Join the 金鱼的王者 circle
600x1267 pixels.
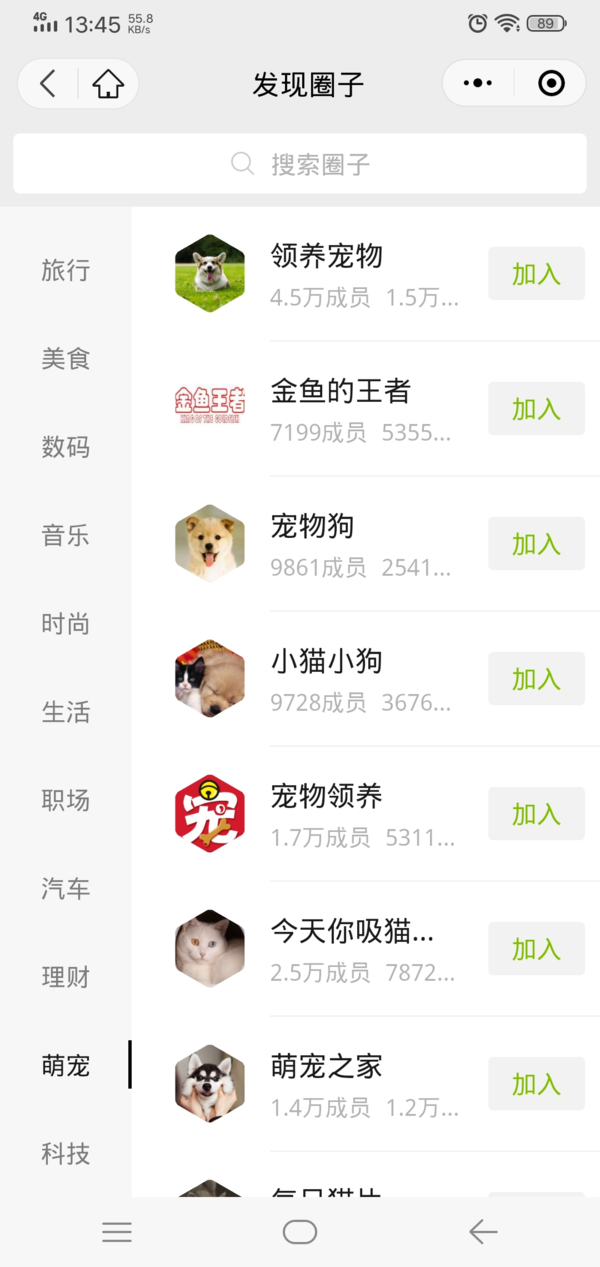[x=536, y=409]
